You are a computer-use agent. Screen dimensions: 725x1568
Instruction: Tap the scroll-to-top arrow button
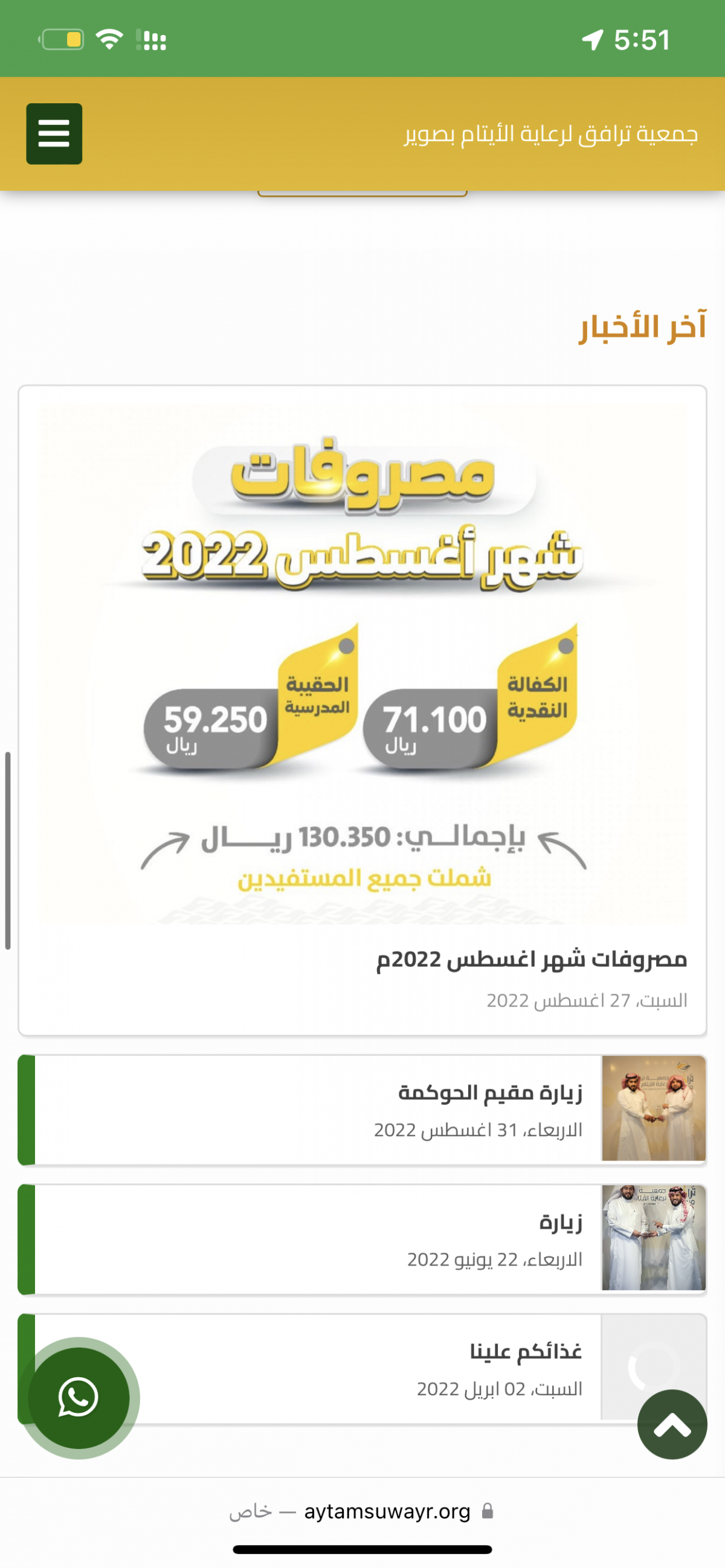(x=672, y=1424)
